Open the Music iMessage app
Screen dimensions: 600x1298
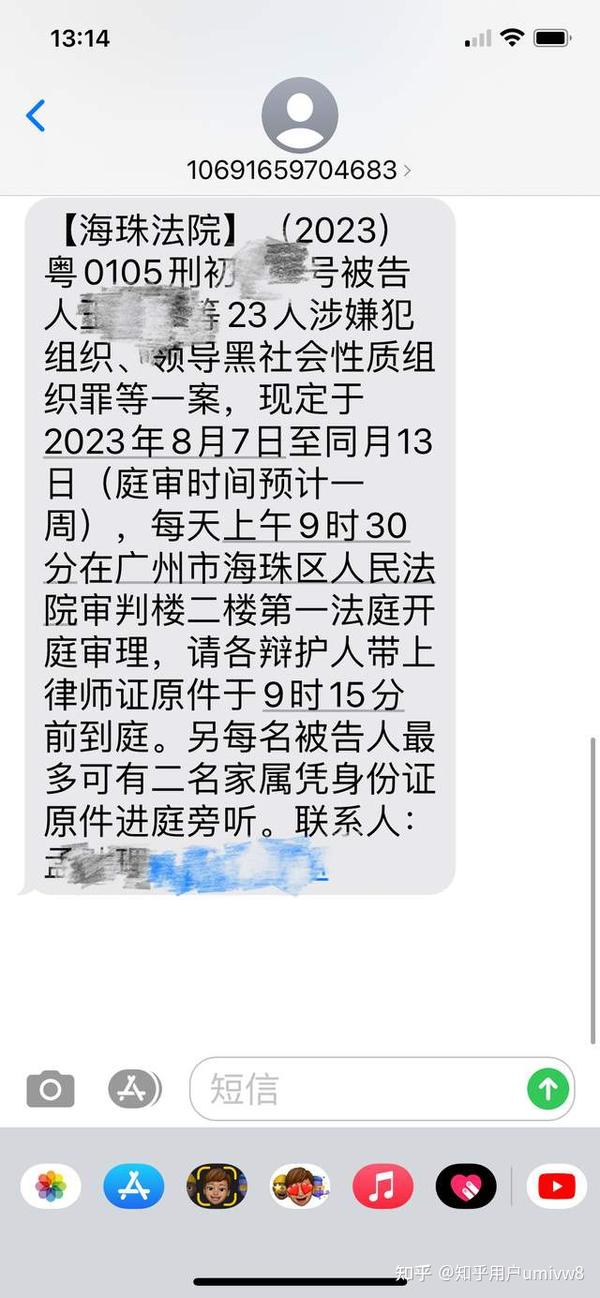383,1187
